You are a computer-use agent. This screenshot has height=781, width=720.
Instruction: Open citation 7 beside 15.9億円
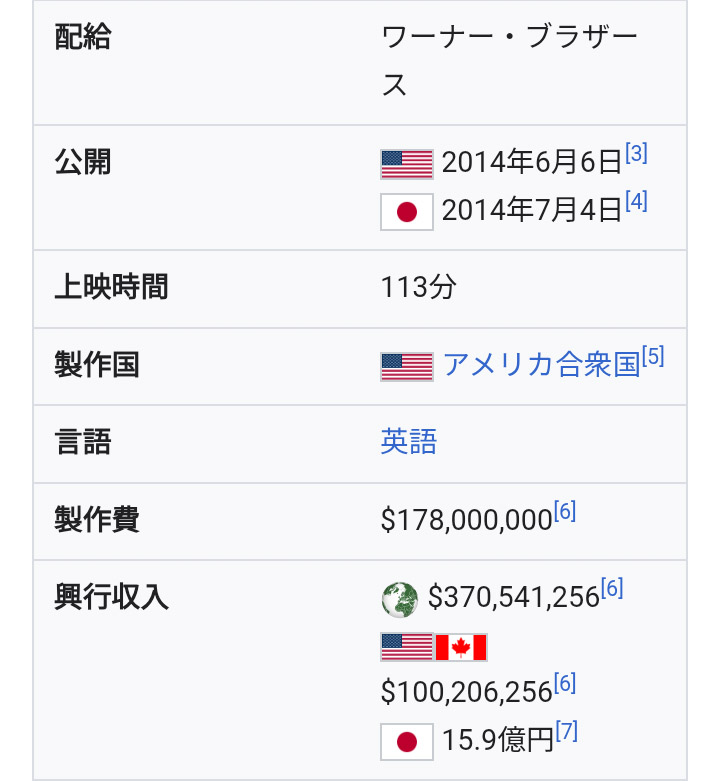(x=567, y=733)
